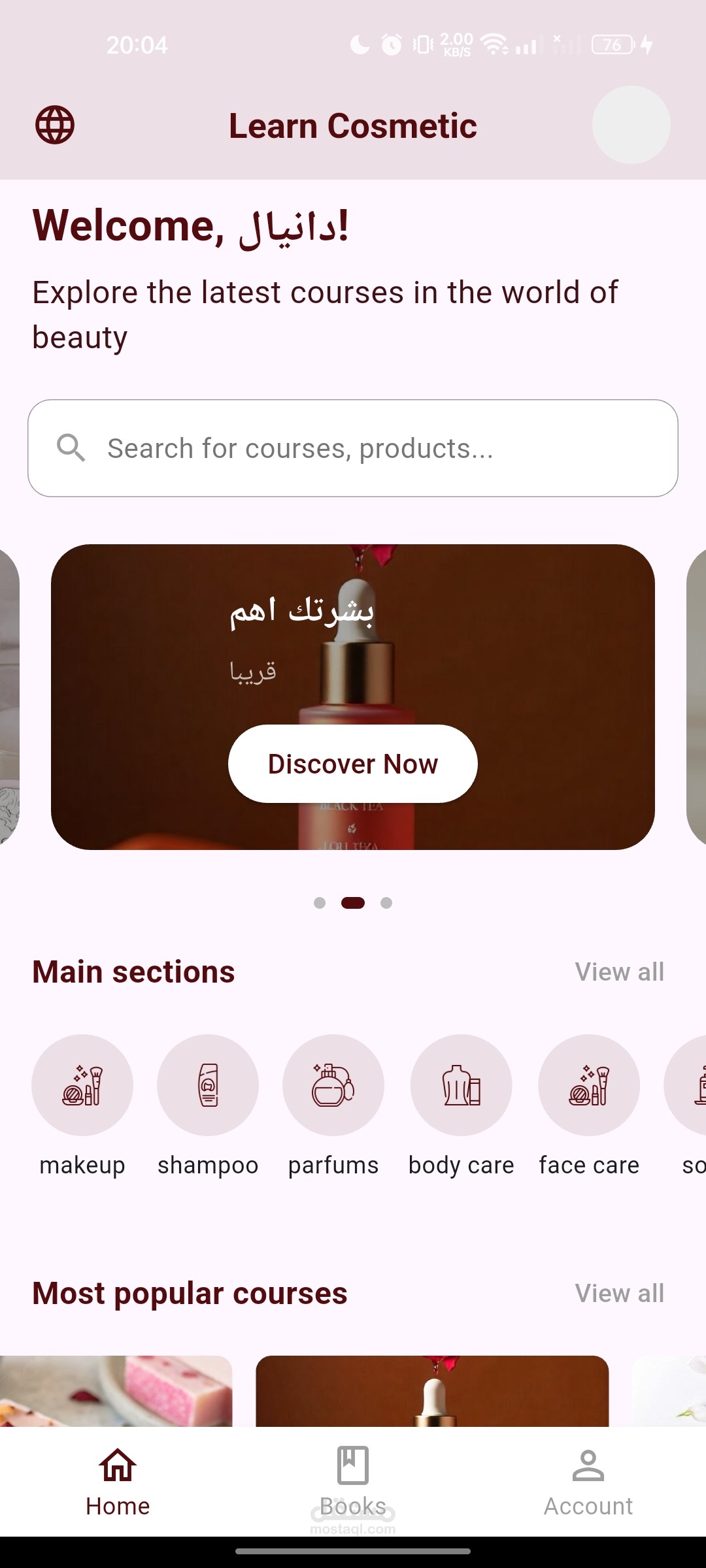Open the serum bottle course card

432,1390
